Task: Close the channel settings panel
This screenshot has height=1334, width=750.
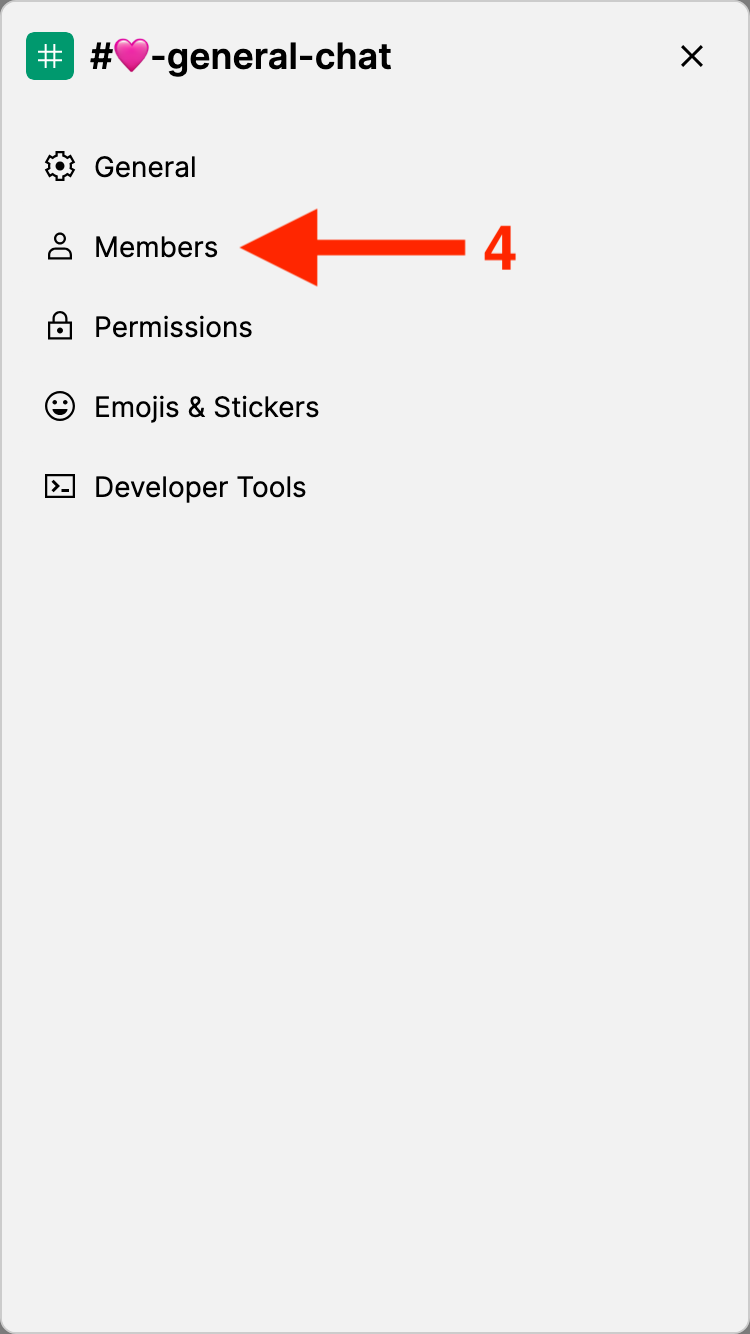Action: [691, 57]
